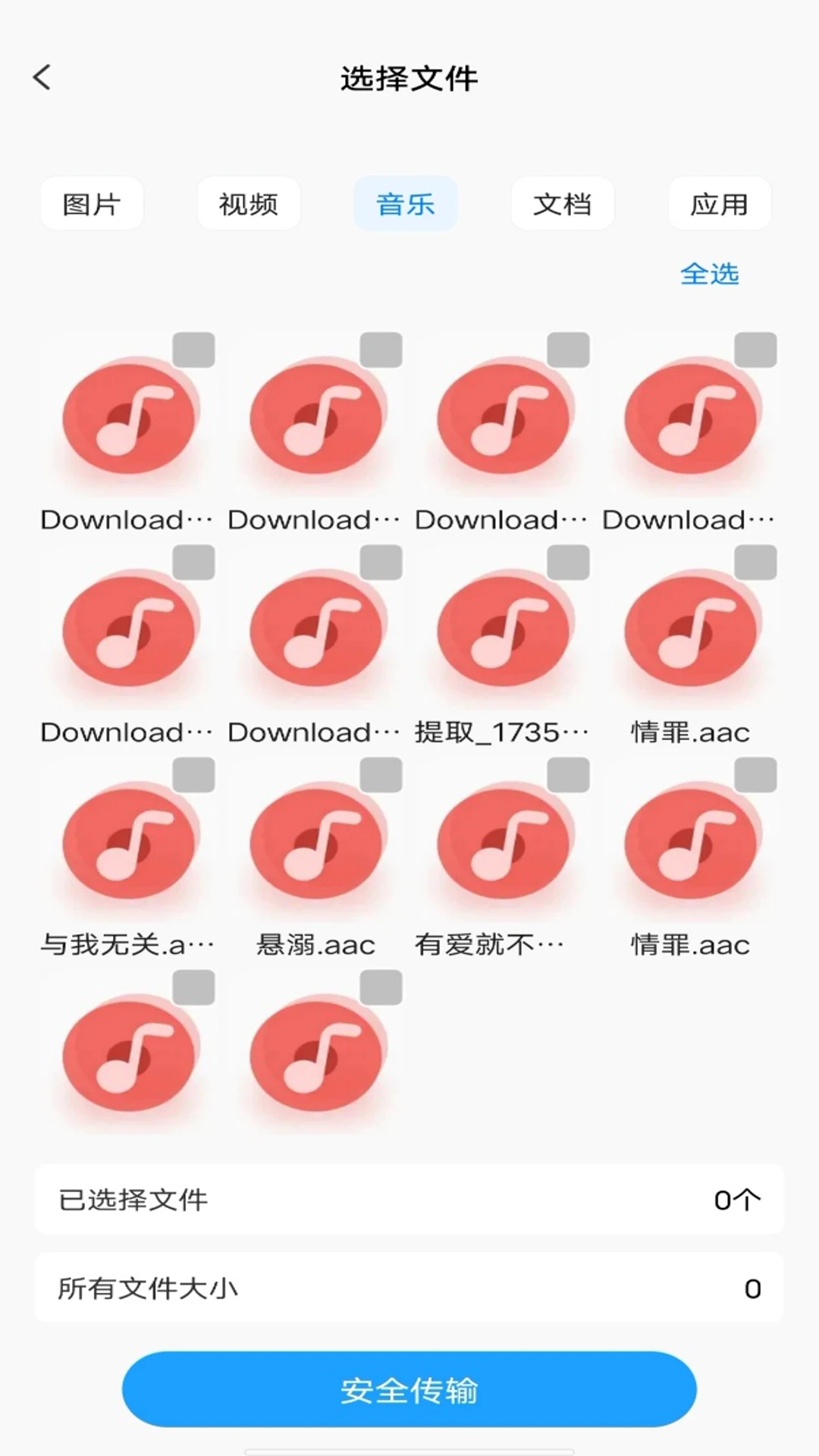Switch to the 图片 tab
Viewport: 819px width, 1456px height.
[x=92, y=203]
